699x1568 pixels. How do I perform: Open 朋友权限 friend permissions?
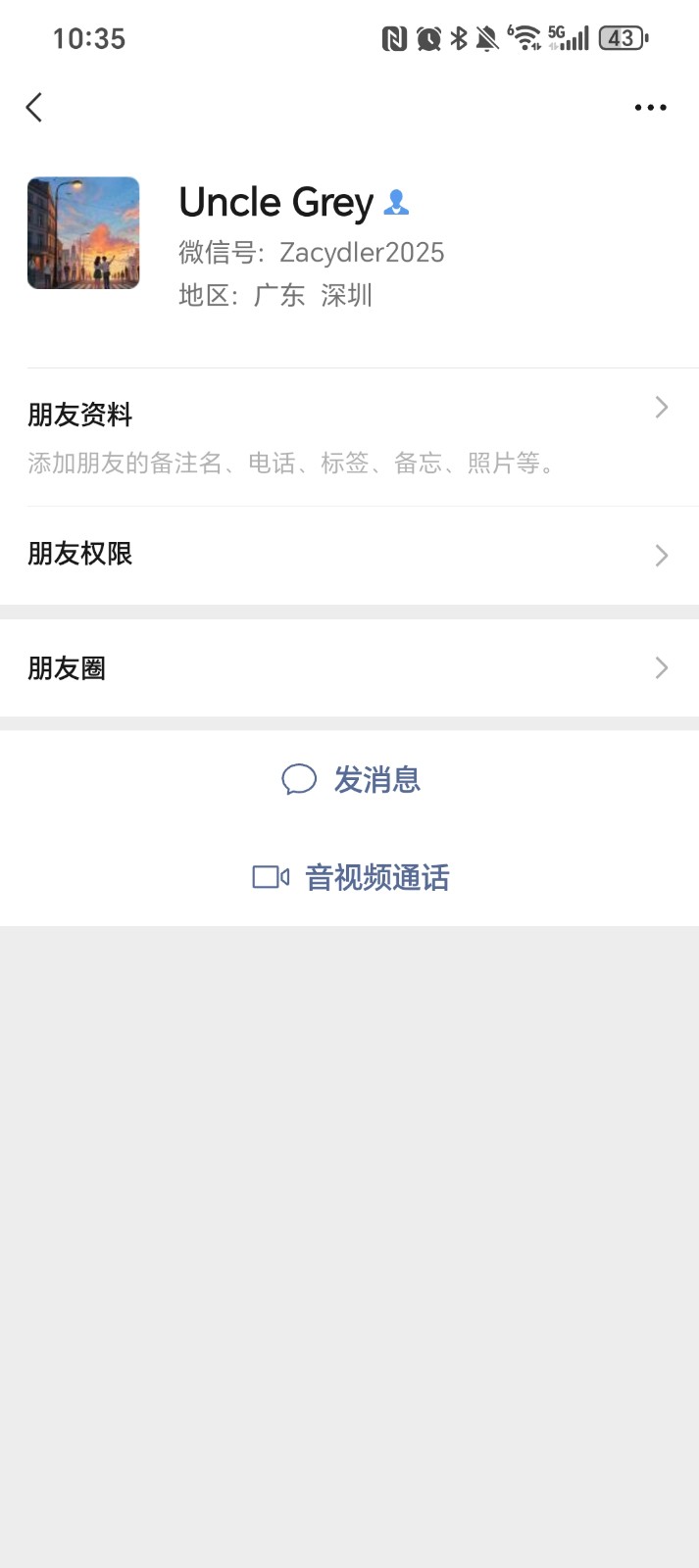pos(349,555)
